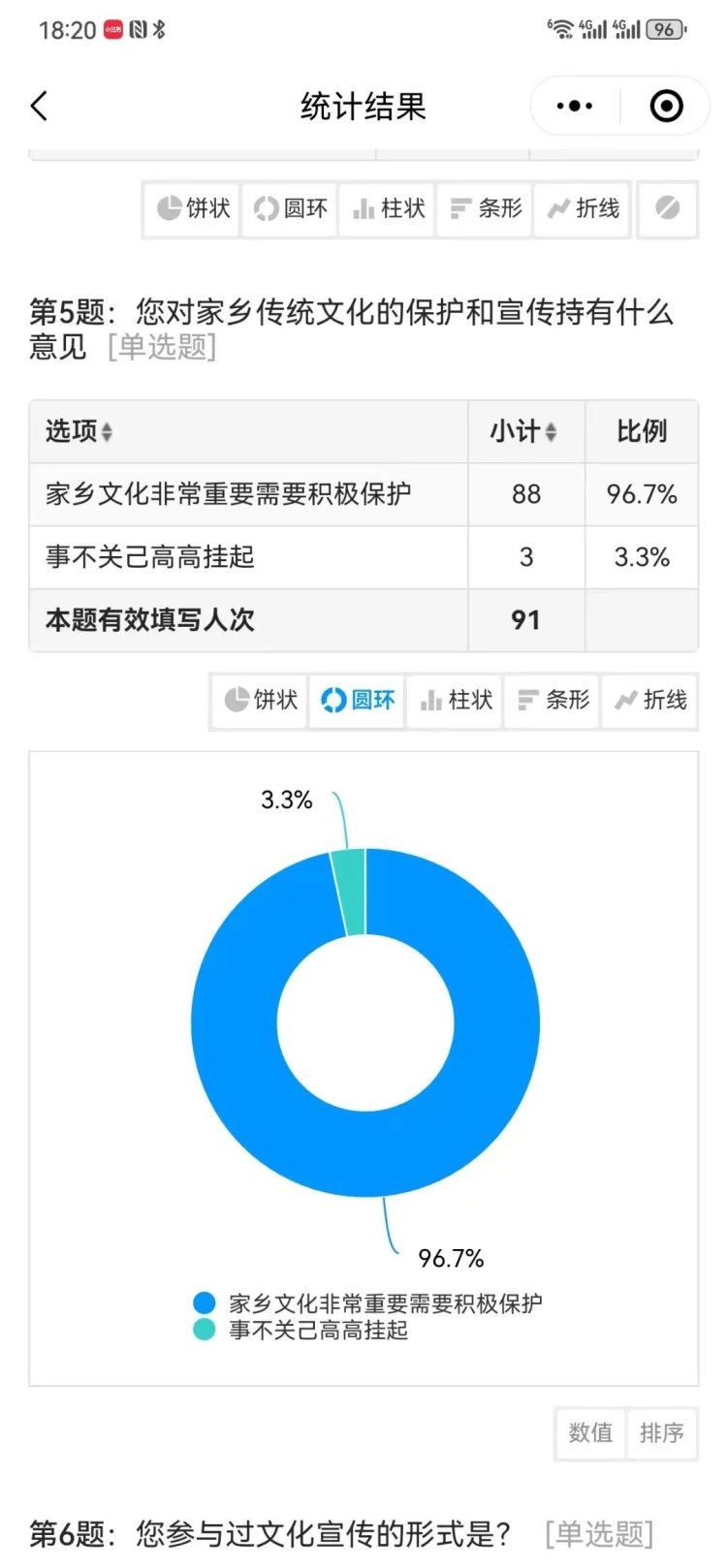Switch question 5 chart to 折线
The height and width of the screenshot is (1568, 727).
point(649,700)
